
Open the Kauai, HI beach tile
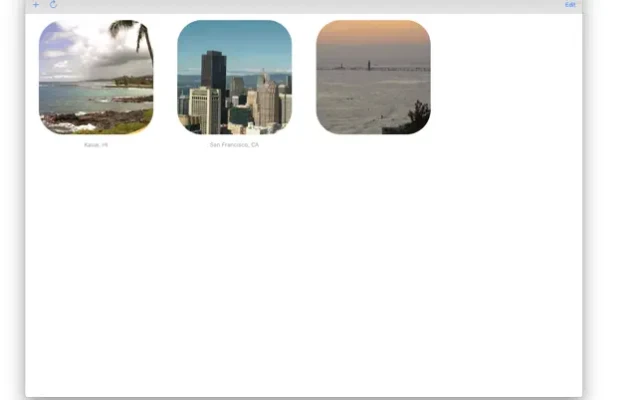(x=96, y=77)
